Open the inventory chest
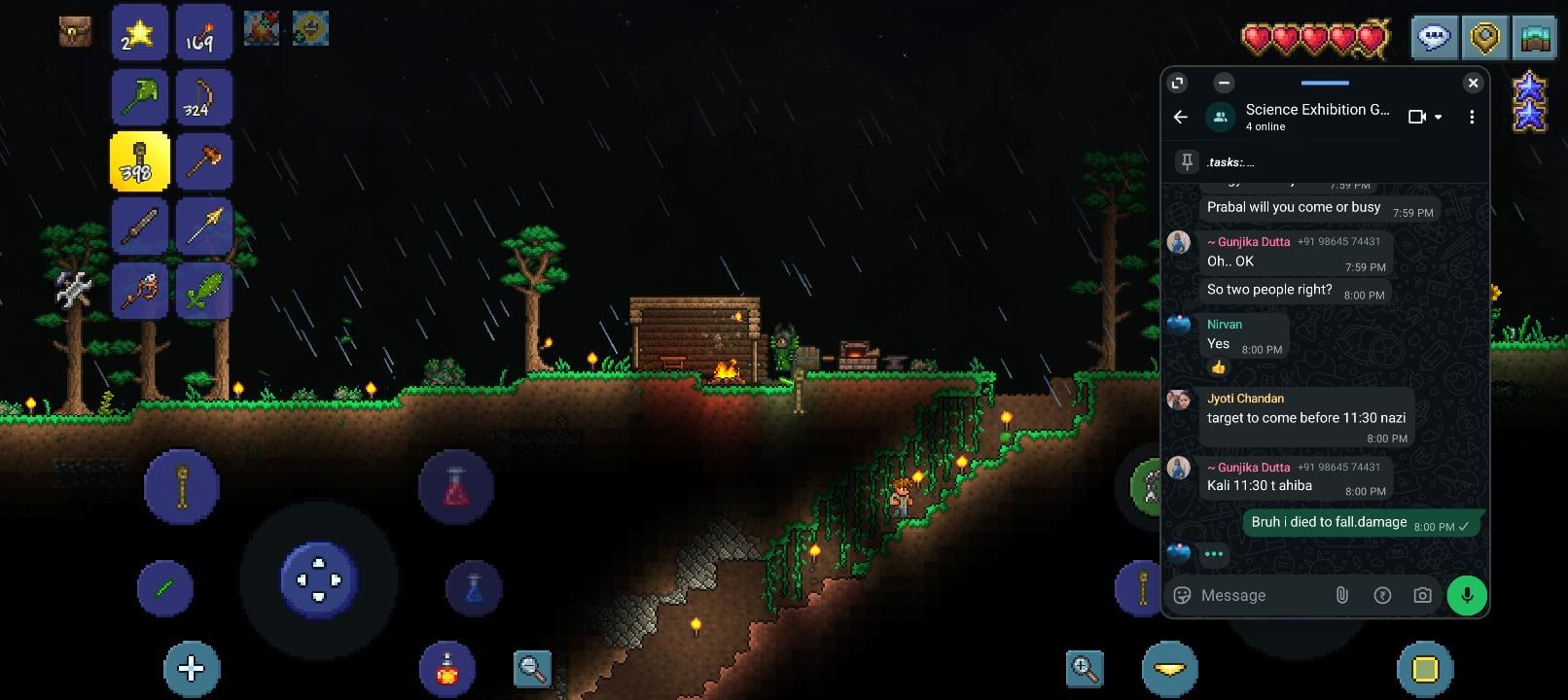Viewport: 1568px width, 700px height. point(75,31)
